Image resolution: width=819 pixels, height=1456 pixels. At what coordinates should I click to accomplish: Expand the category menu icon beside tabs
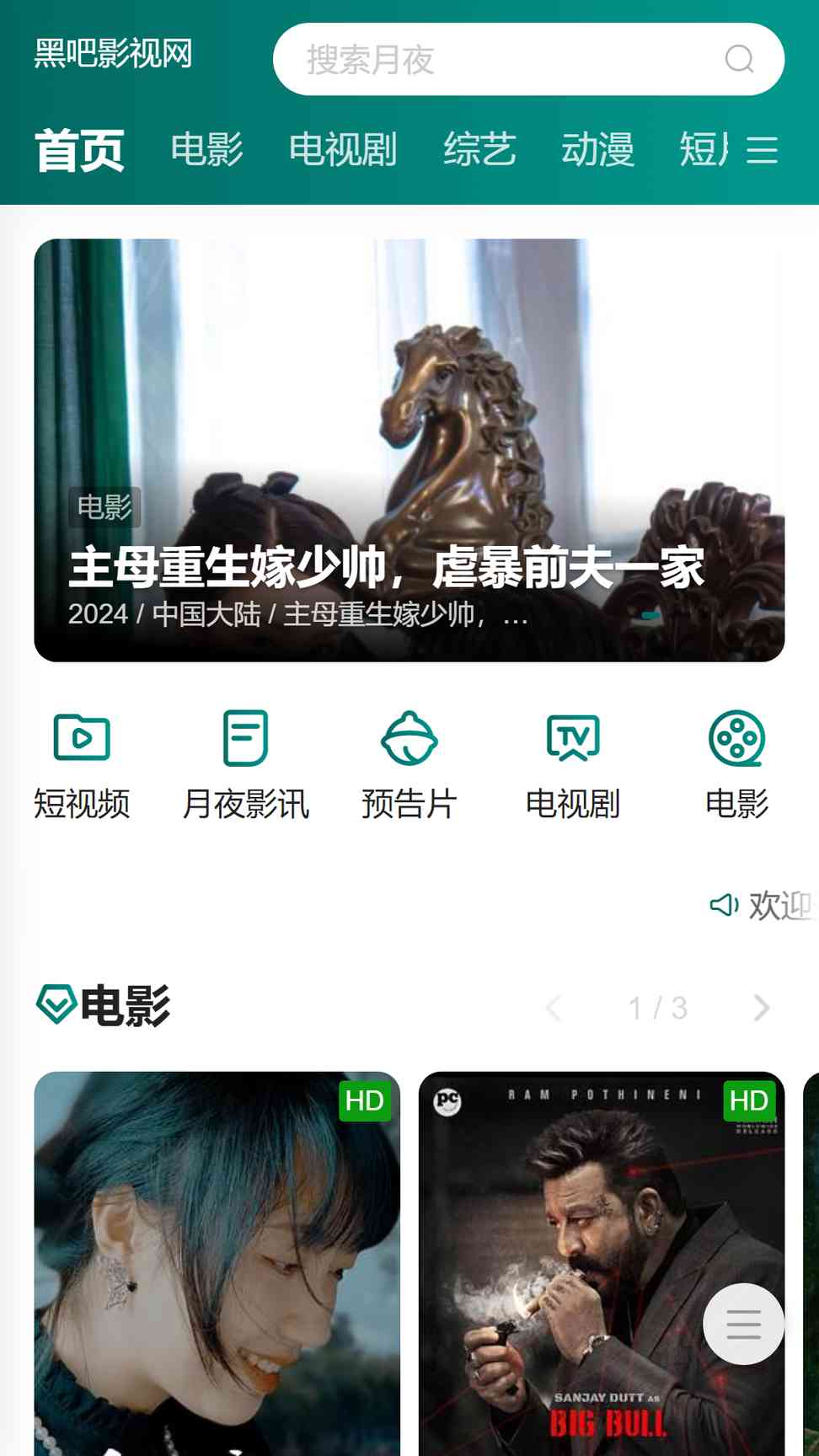(762, 150)
